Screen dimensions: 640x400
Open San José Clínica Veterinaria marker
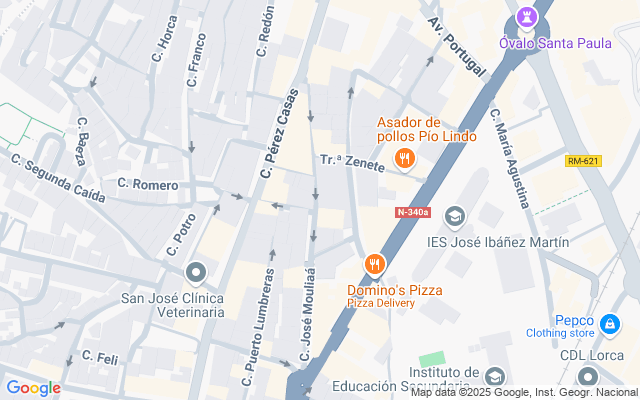(x=196, y=271)
